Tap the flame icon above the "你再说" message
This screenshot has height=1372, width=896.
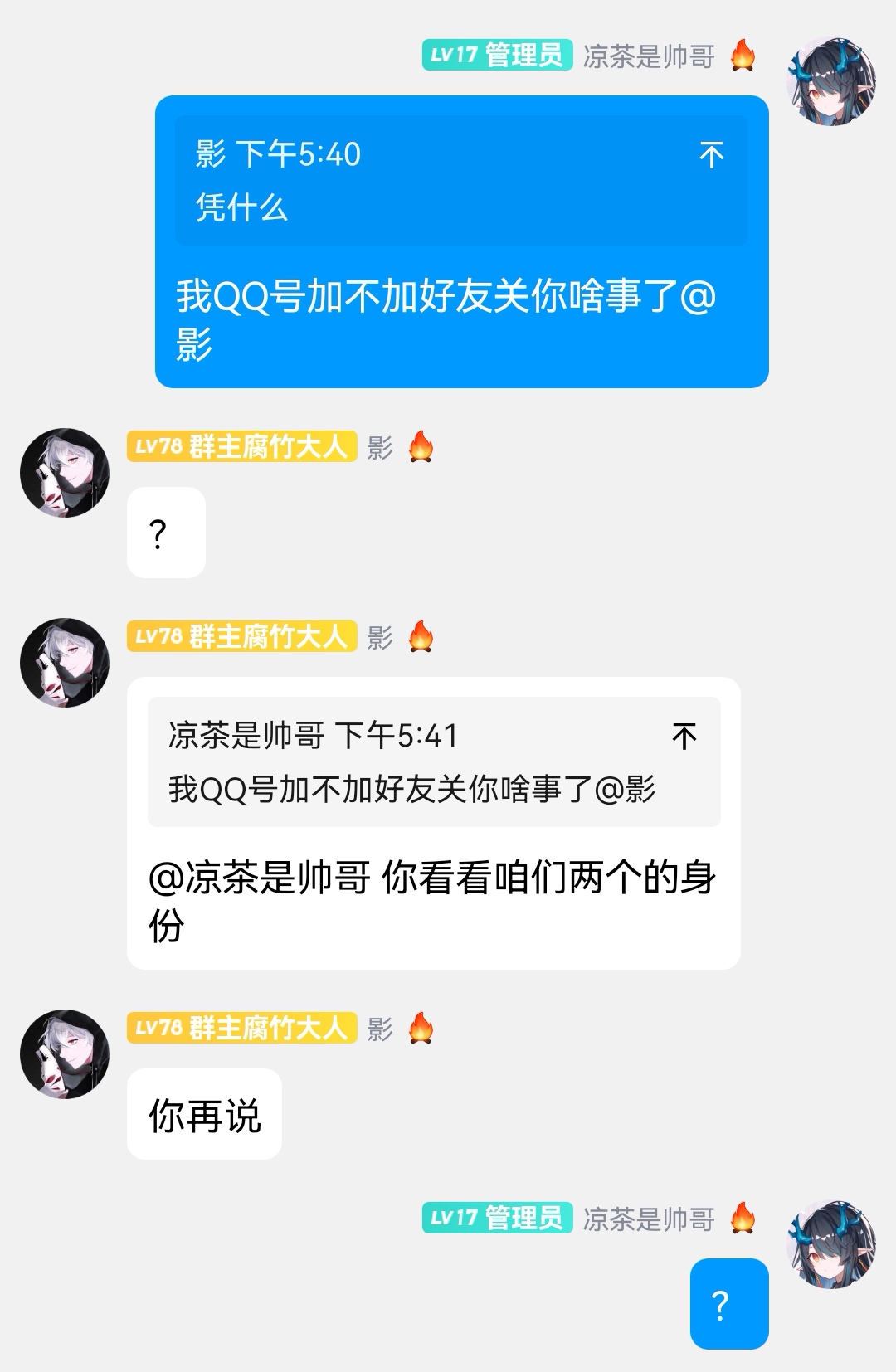point(421,1029)
